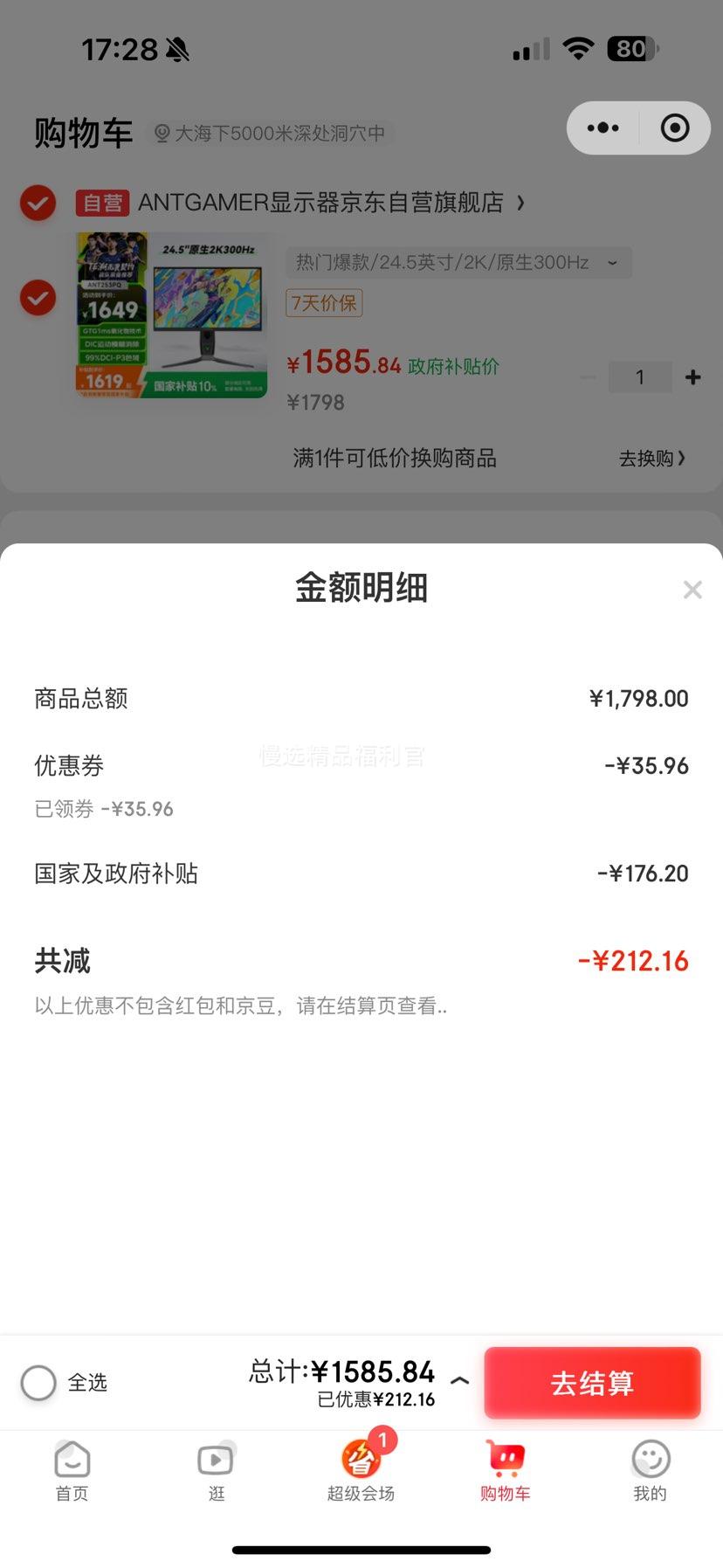Uncheck the ANTGAMER store selection checkbox
The height and width of the screenshot is (1568, 723).
pyautogui.click(x=38, y=203)
